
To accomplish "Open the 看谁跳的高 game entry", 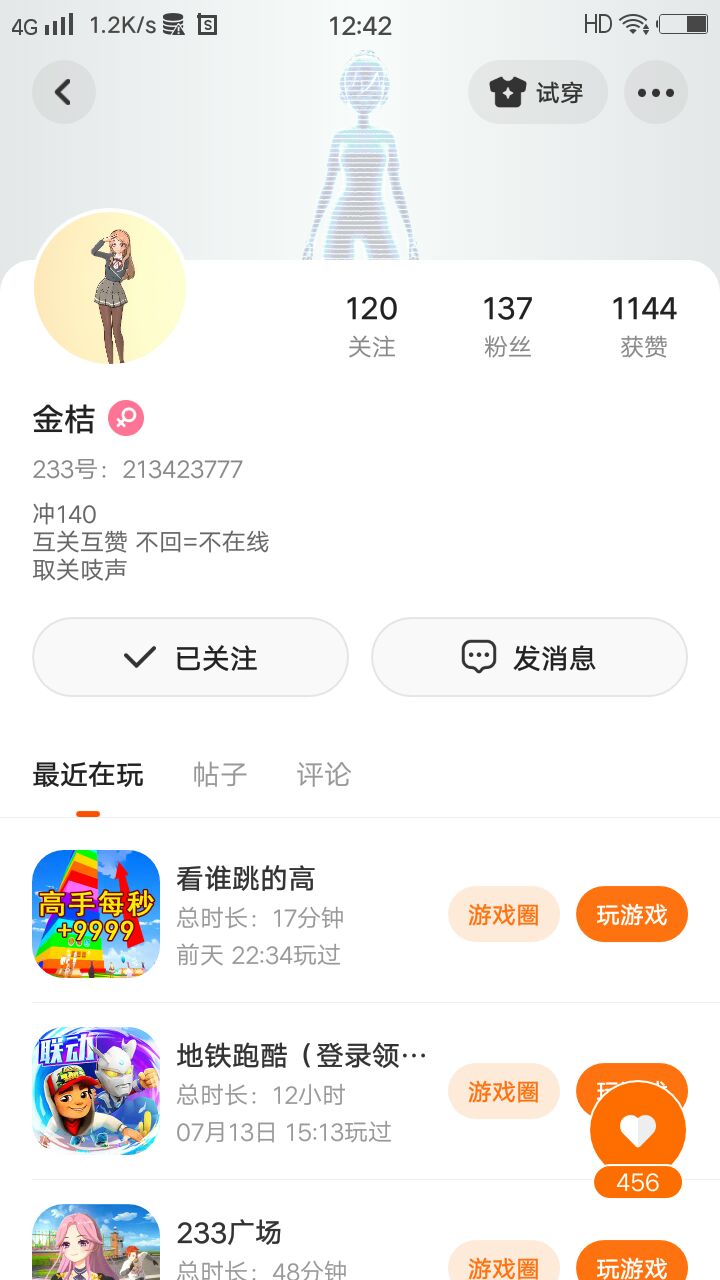I will (245, 880).
